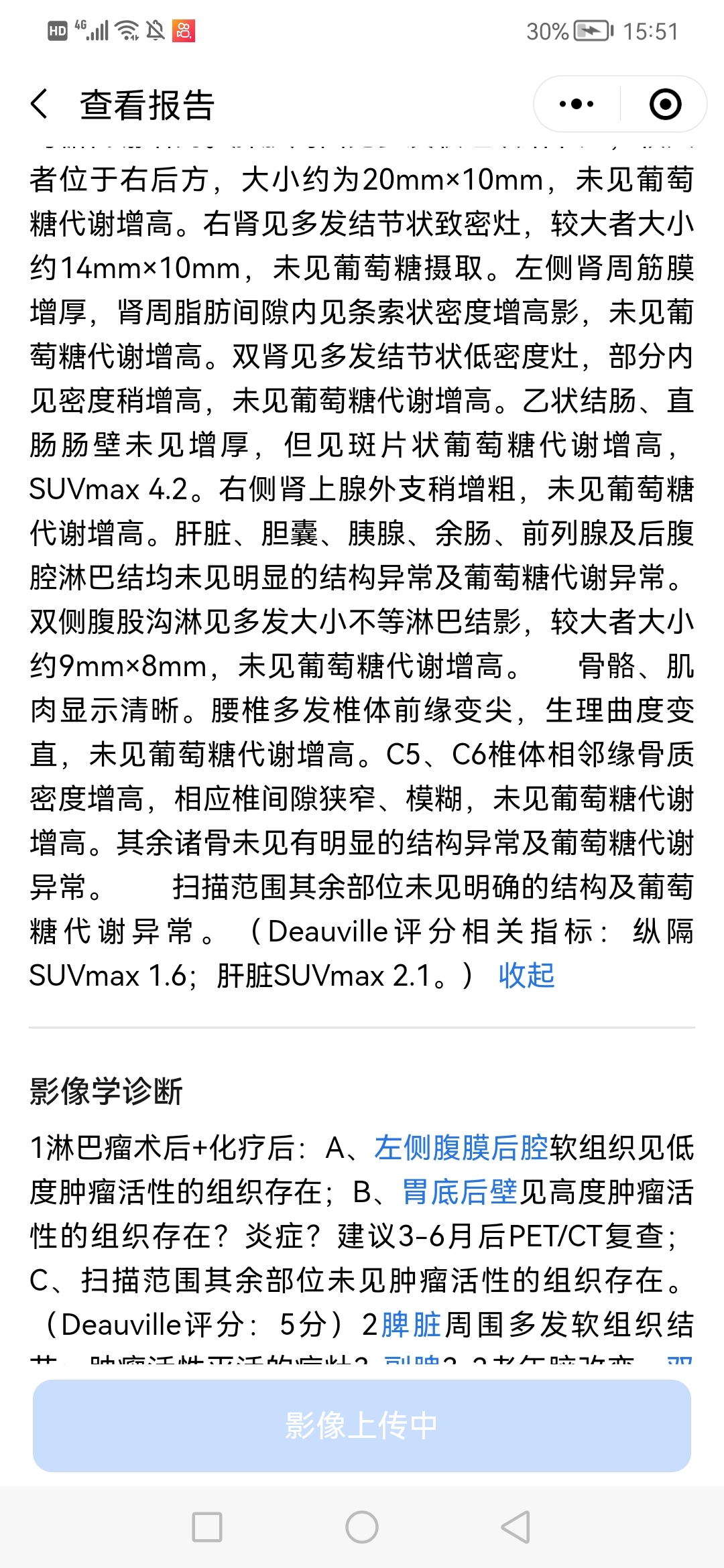Go to the system home screen
This screenshot has width=724, height=1568.
362,1527
